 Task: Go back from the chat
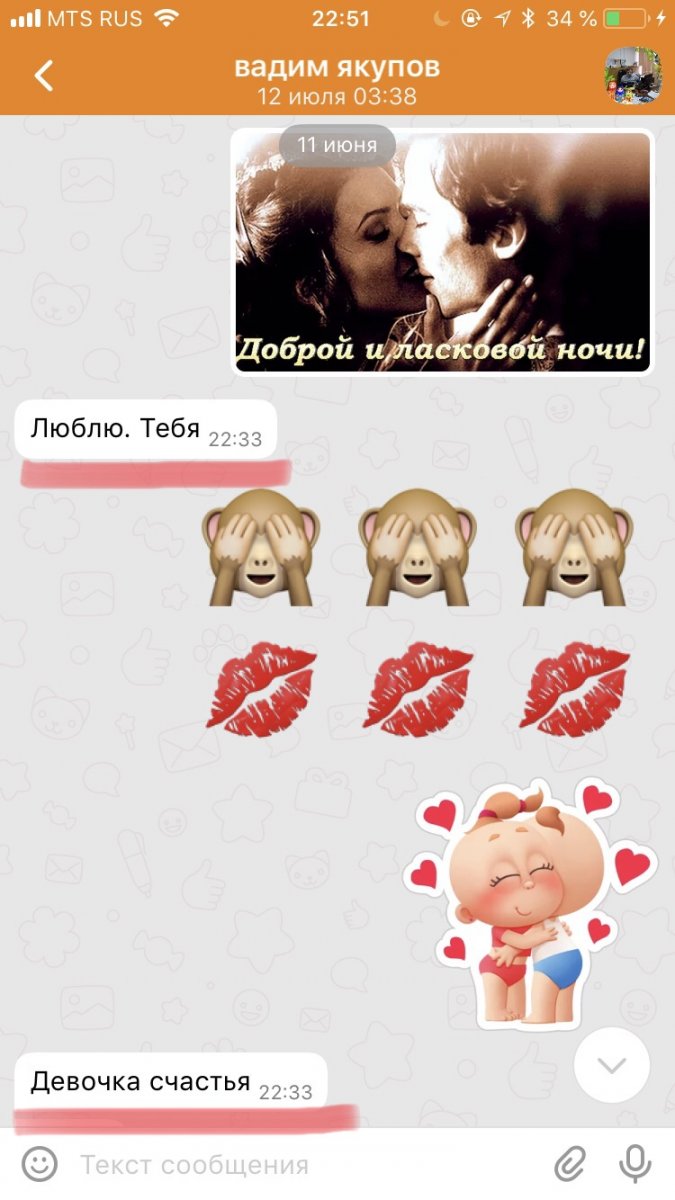(x=43, y=75)
